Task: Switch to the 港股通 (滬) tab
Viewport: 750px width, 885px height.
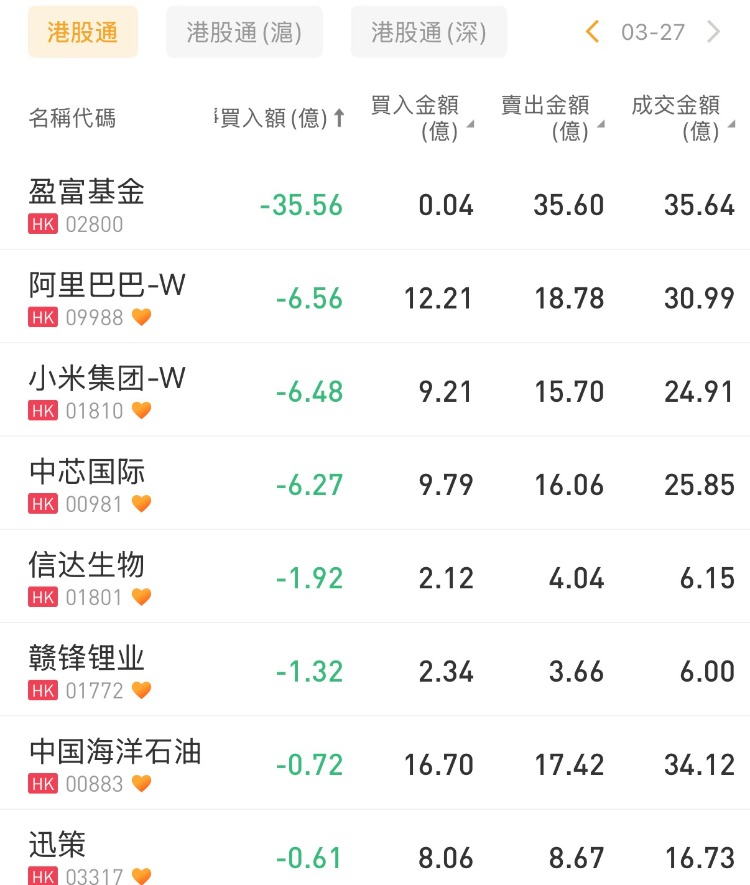Action: [244, 32]
